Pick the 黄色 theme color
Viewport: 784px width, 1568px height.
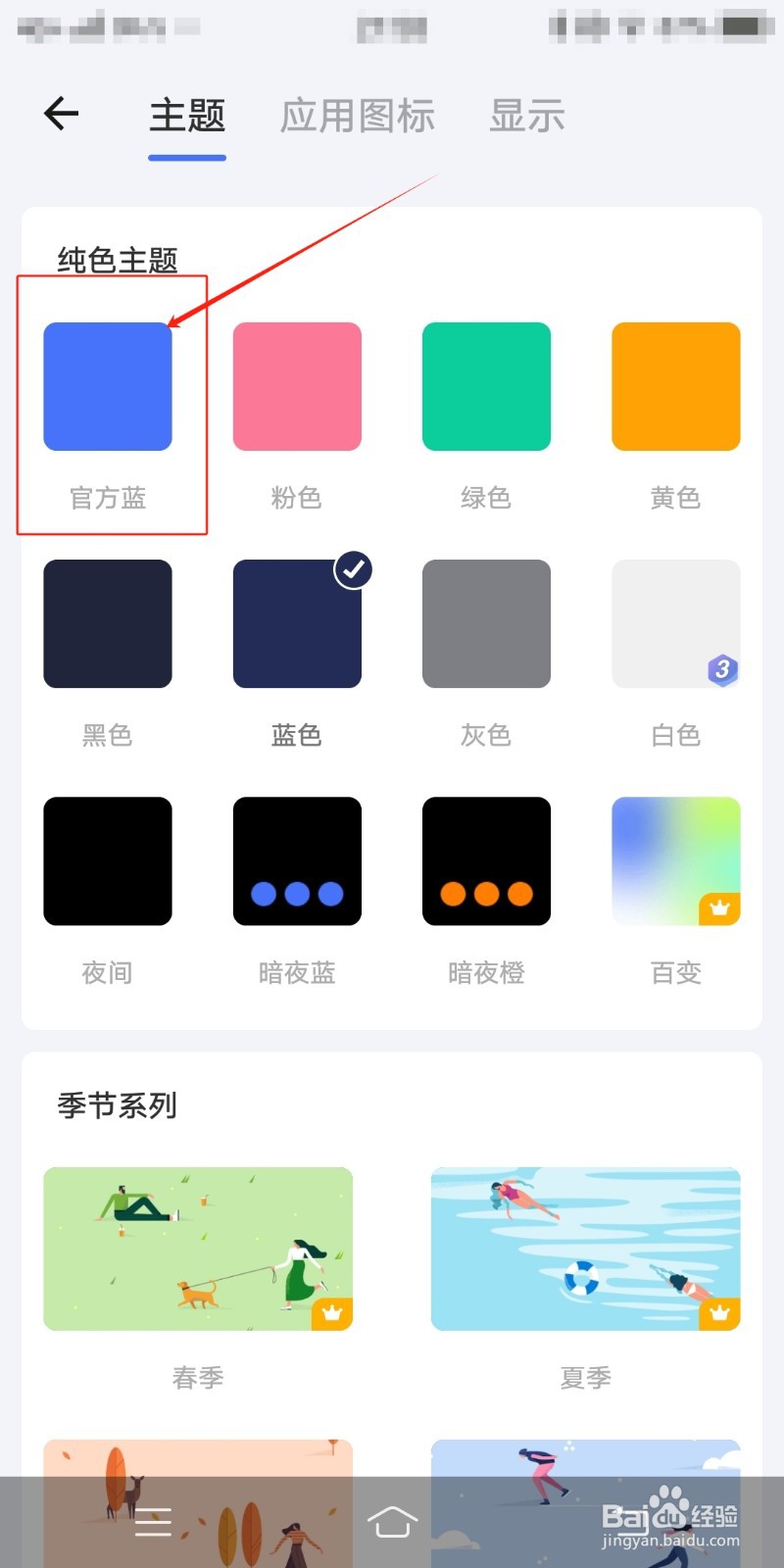point(676,386)
